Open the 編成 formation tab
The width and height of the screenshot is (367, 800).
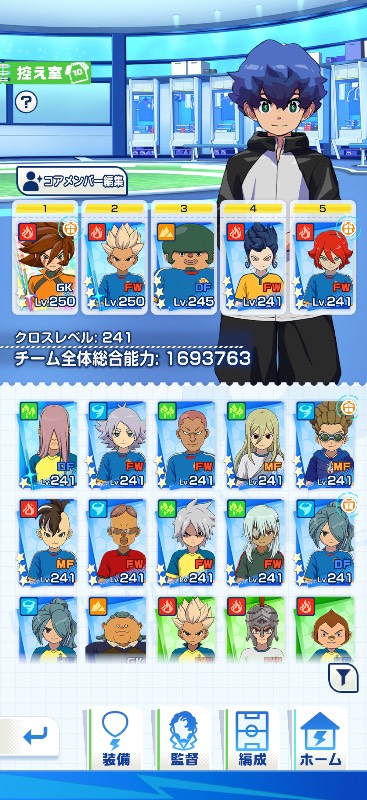pos(252,738)
